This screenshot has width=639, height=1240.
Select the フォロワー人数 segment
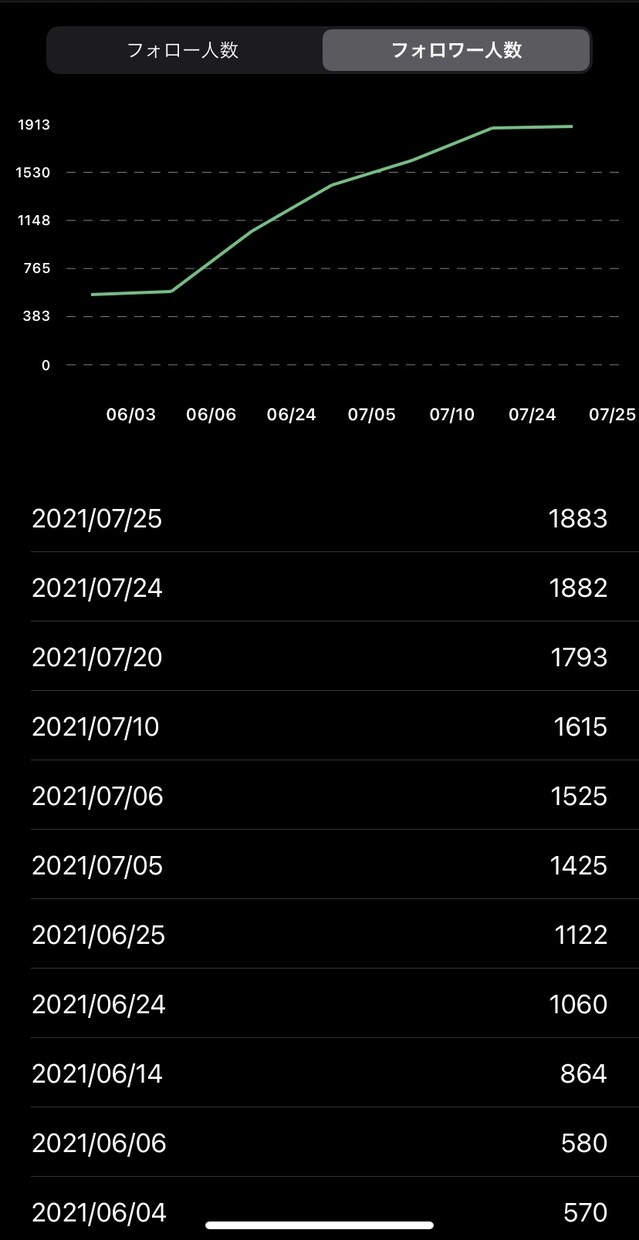click(456, 50)
